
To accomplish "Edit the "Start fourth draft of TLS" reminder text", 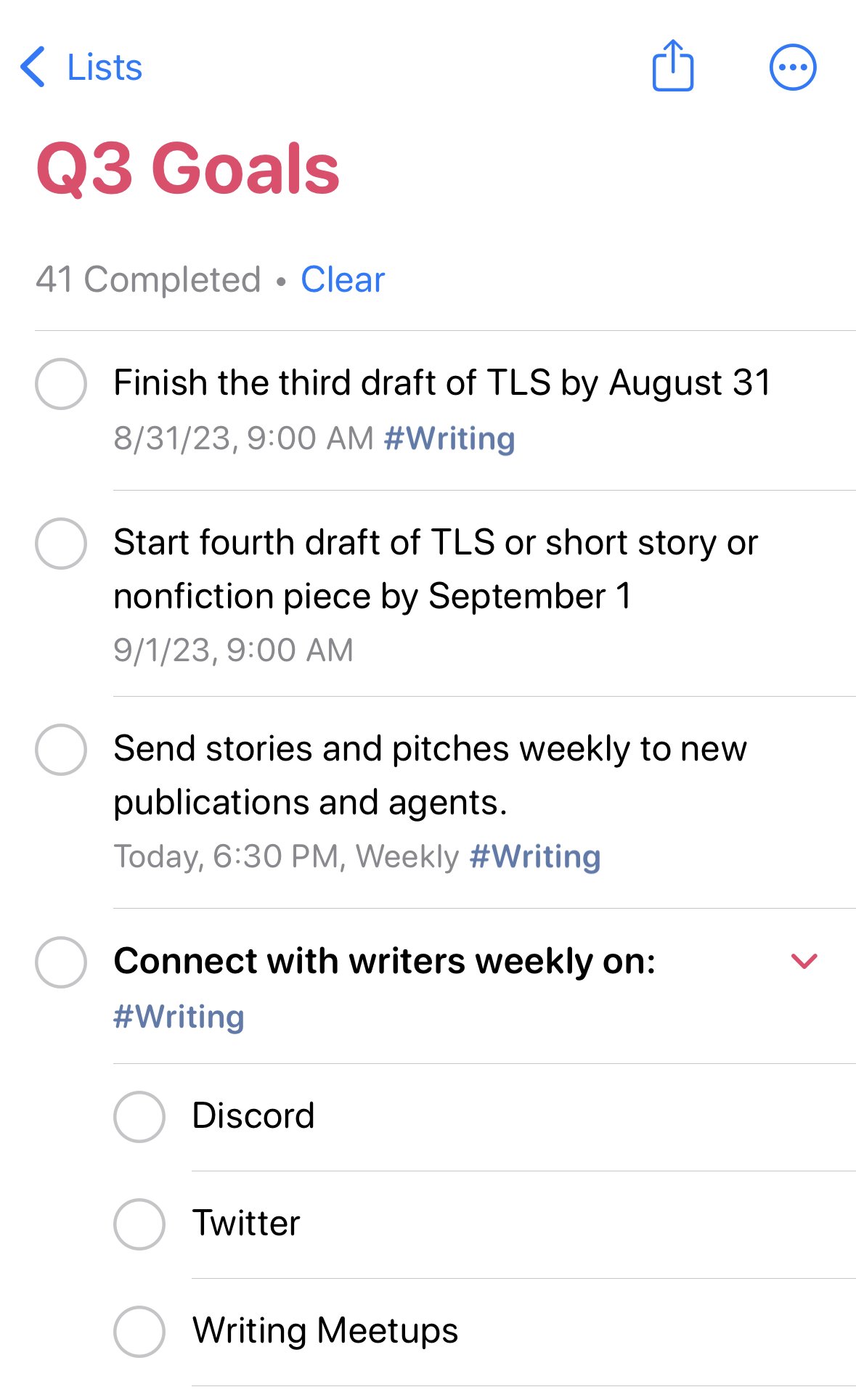I will (436, 569).
